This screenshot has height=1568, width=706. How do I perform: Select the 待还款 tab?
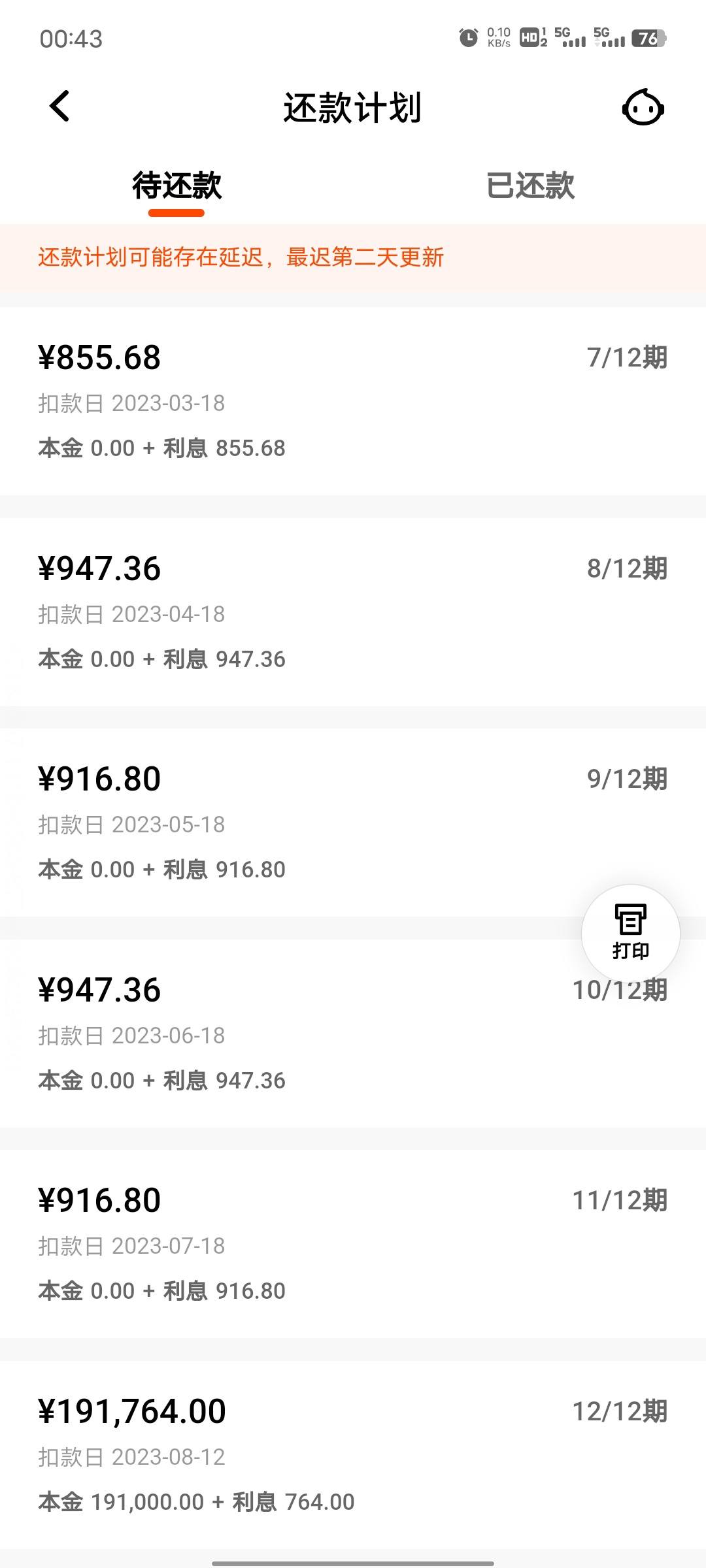tap(176, 186)
